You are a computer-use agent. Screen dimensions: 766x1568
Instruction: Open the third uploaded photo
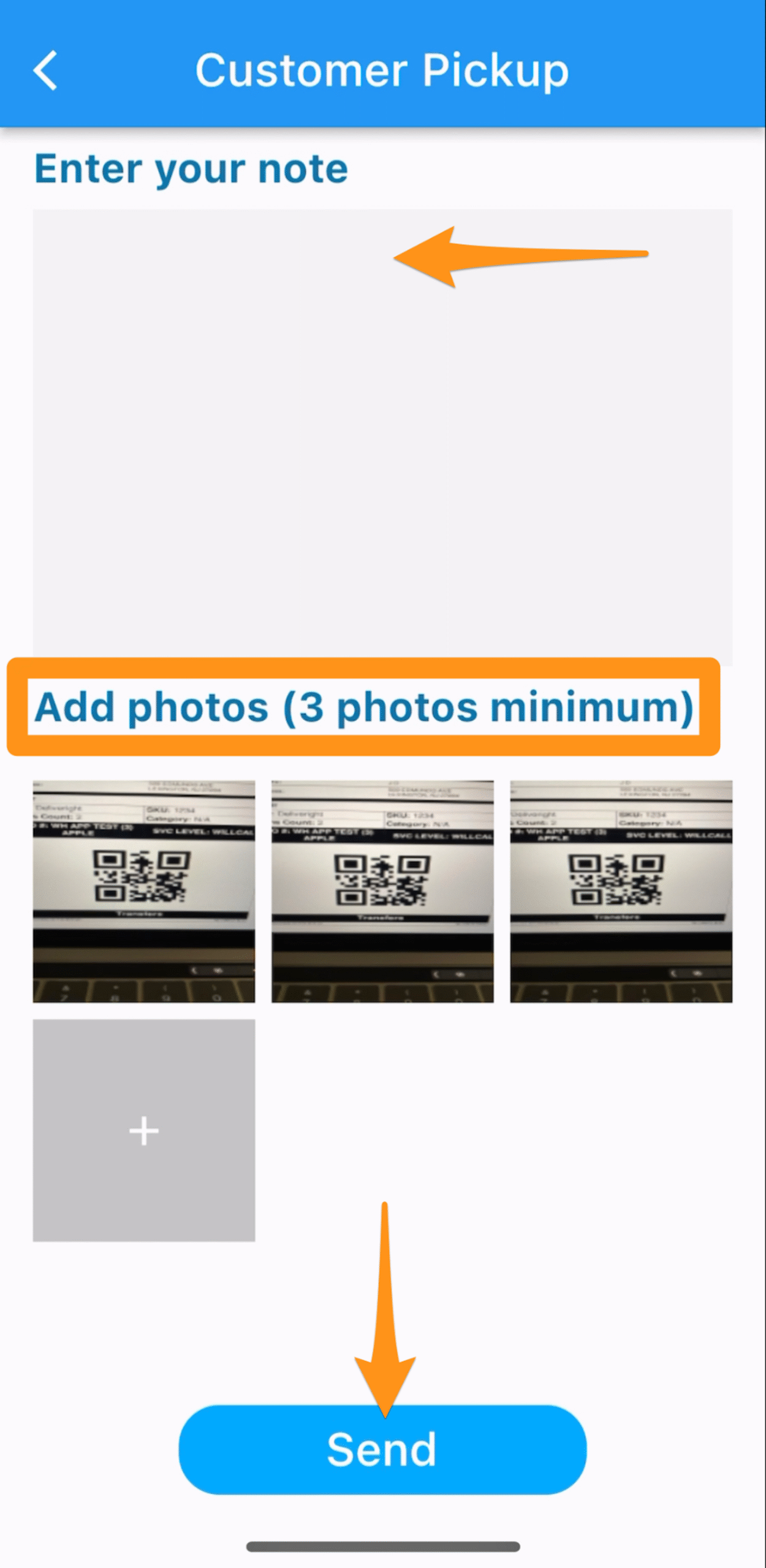click(621, 891)
